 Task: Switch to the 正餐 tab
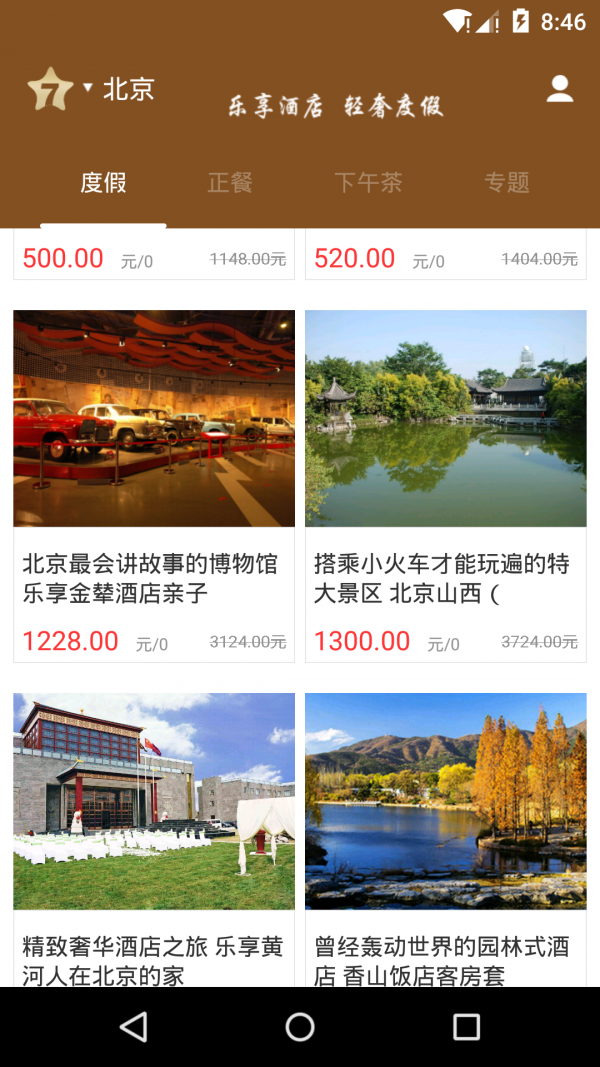click(230, 183)
